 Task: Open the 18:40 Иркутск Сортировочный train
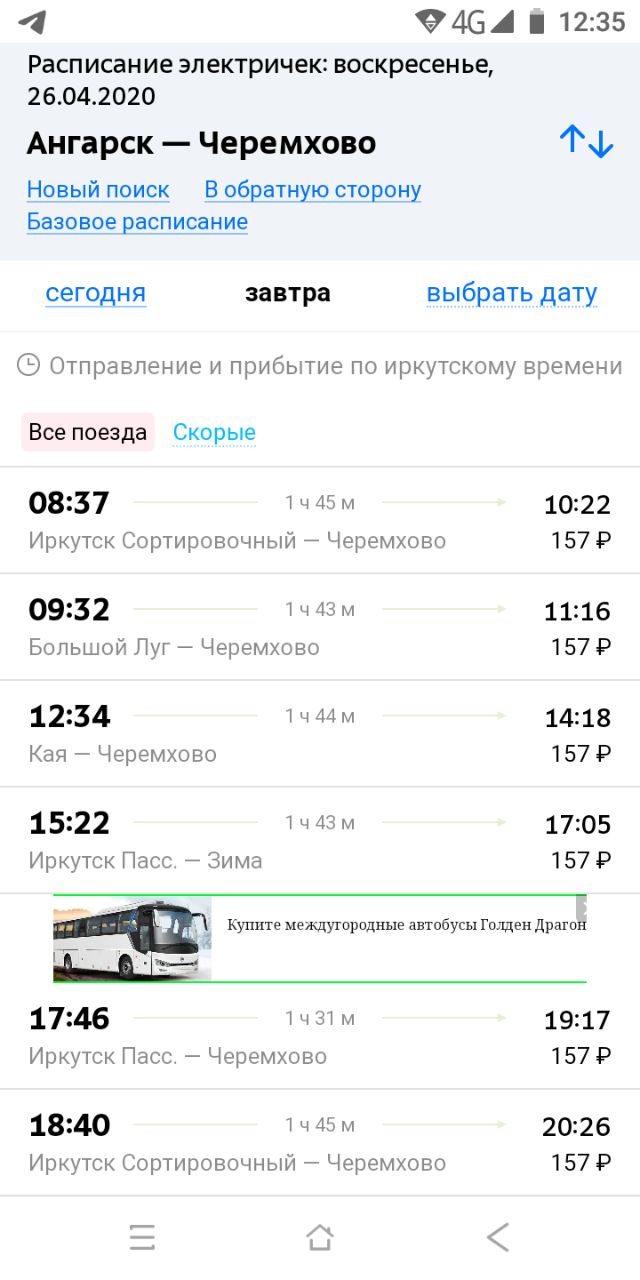[320, 1143]
